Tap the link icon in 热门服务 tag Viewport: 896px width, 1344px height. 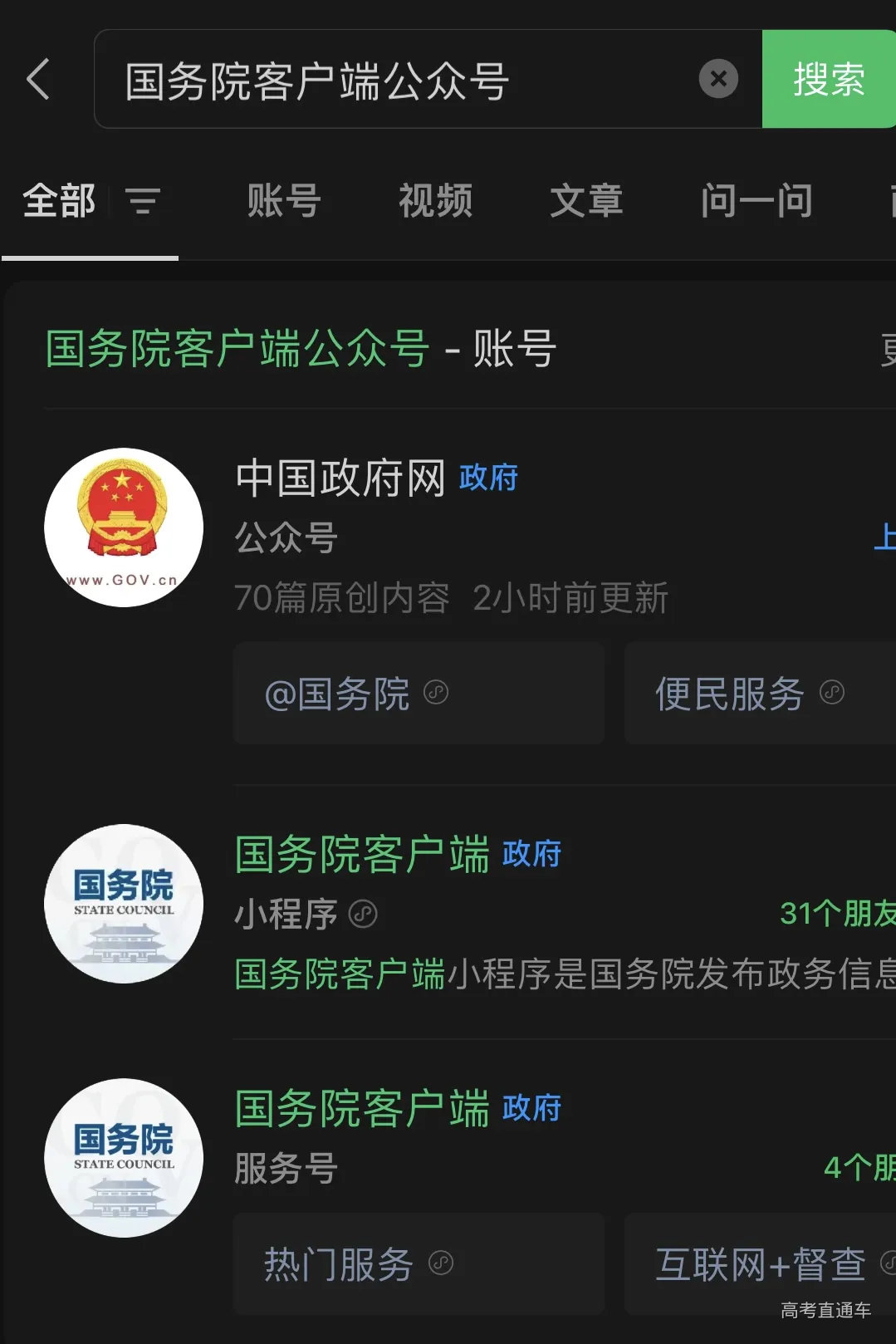440,1263
